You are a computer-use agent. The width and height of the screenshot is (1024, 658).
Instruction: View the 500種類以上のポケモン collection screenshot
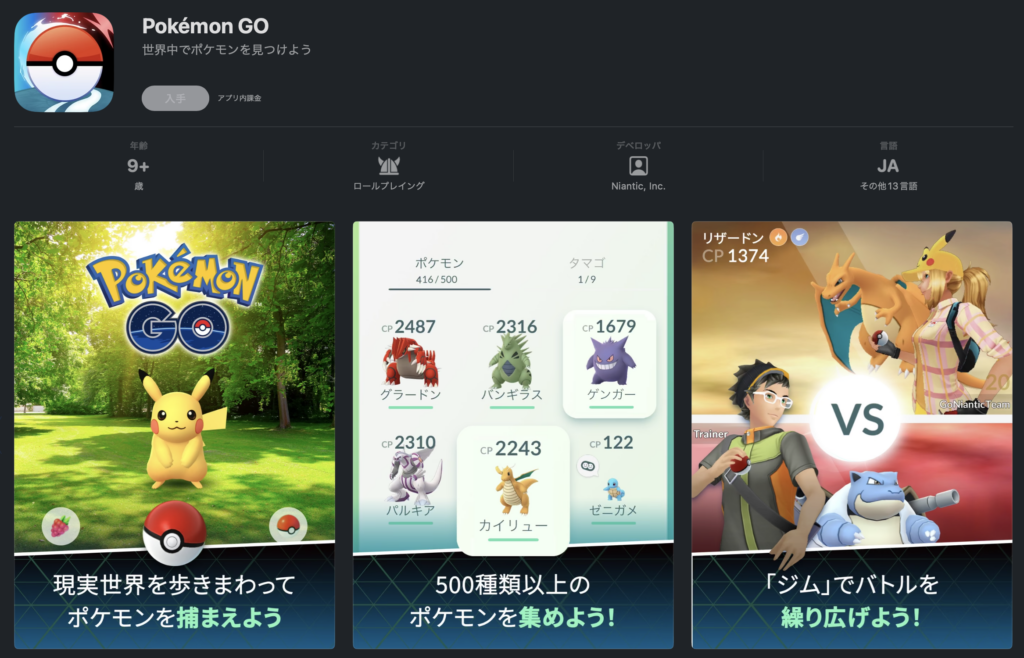click(x=513, y=435)
